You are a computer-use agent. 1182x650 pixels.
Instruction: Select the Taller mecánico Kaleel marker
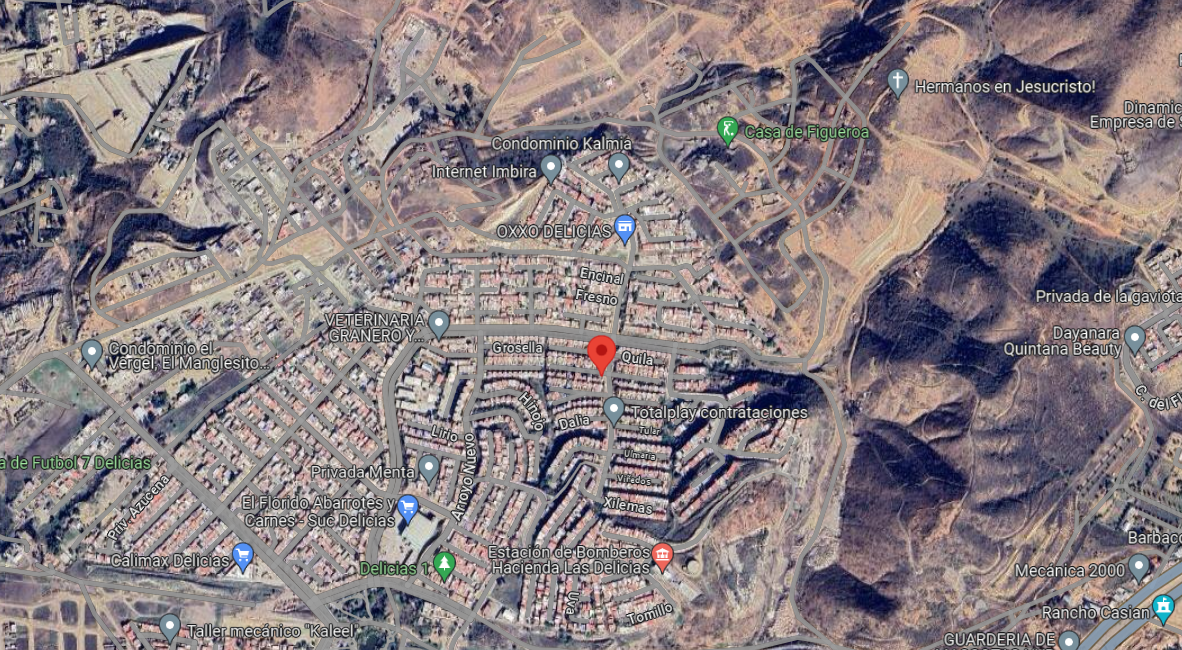pyautogui.click(x=170, y=627)
